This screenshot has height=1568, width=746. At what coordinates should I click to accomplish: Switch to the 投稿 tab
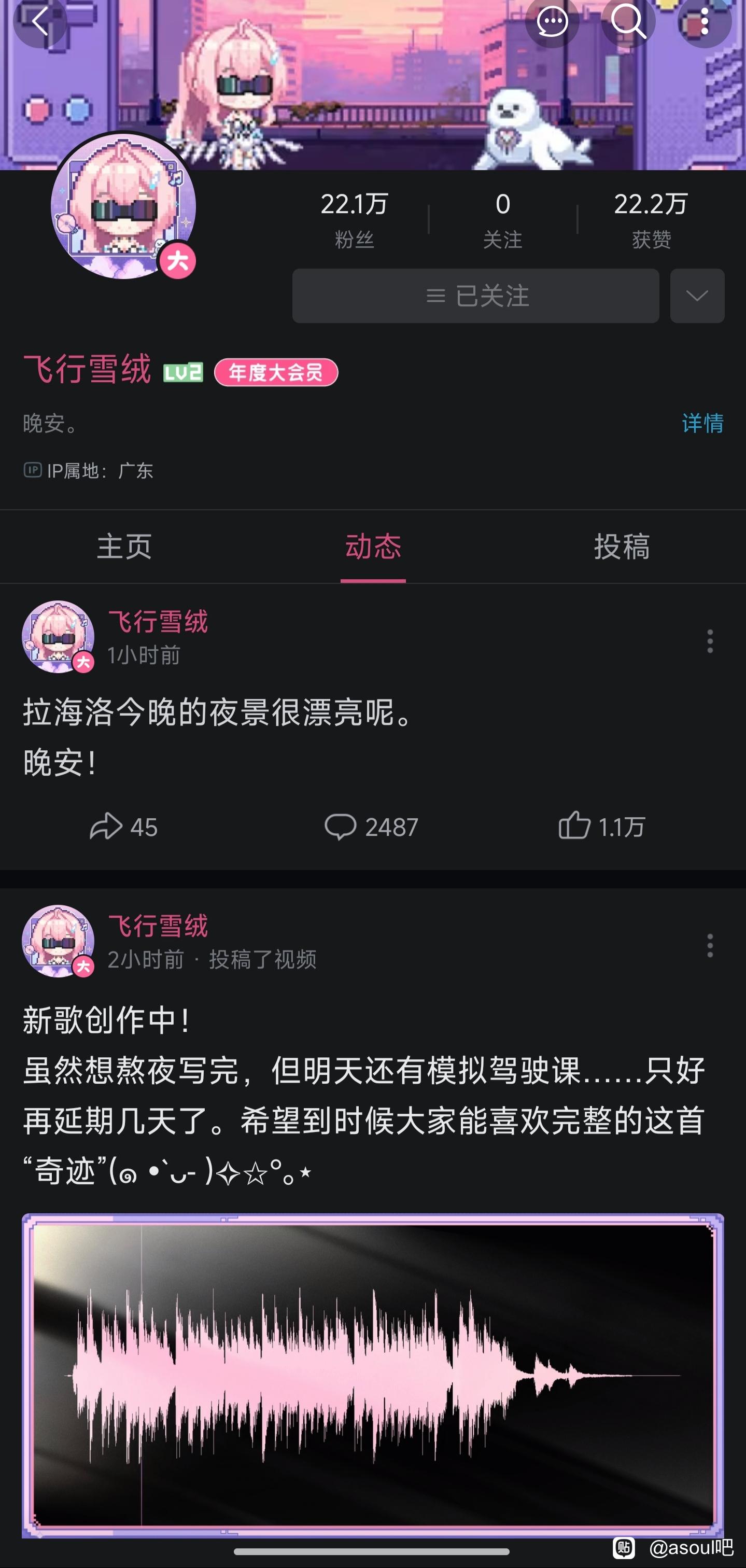pyautogui.click(x=621, y=546)
